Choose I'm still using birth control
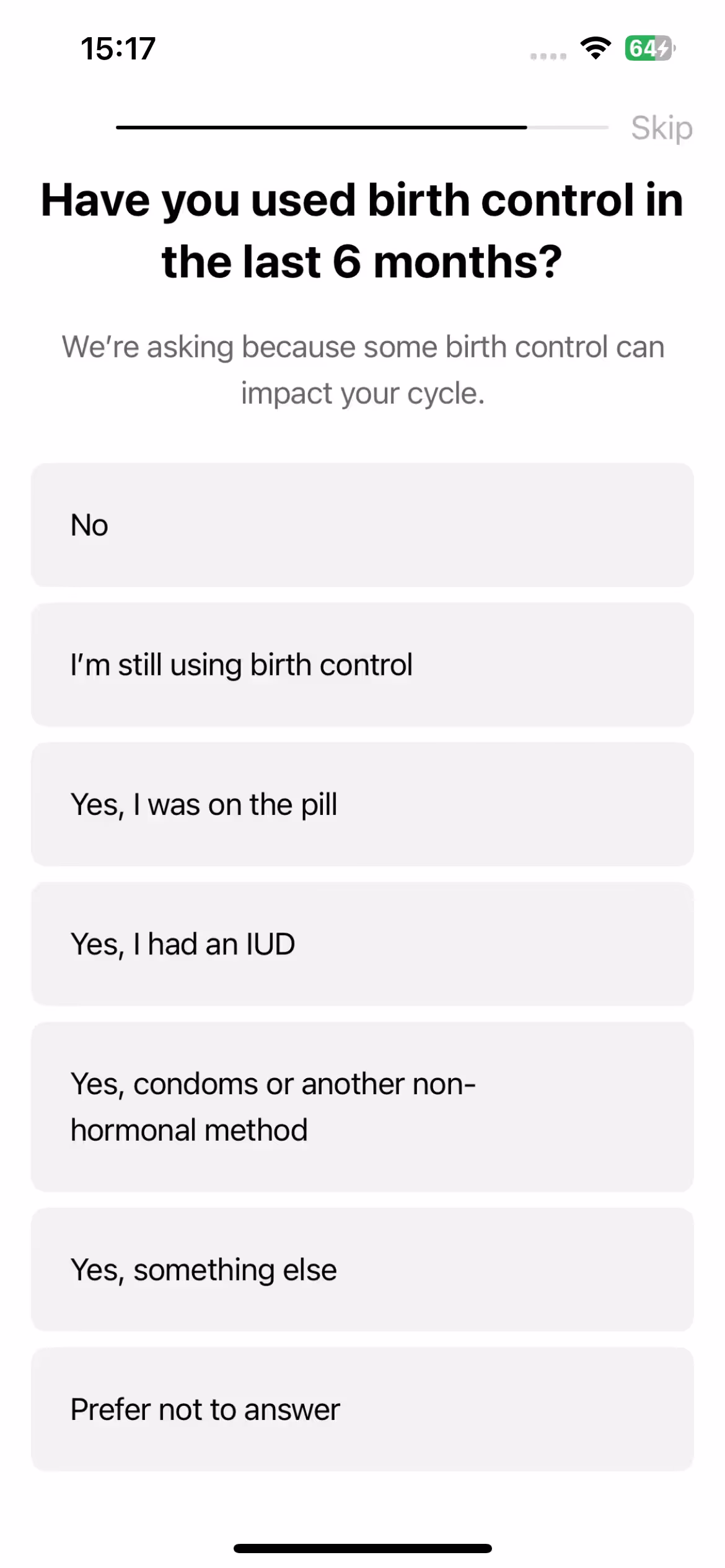 point(362,664)
